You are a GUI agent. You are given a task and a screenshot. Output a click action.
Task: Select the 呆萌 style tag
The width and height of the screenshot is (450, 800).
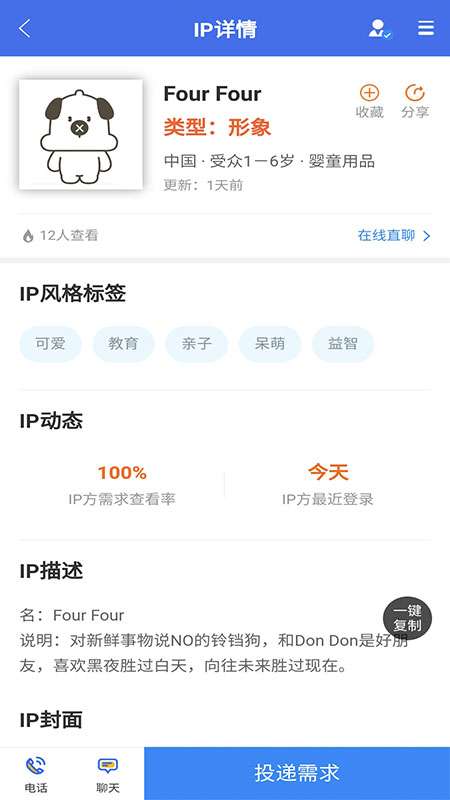[270, 344]
